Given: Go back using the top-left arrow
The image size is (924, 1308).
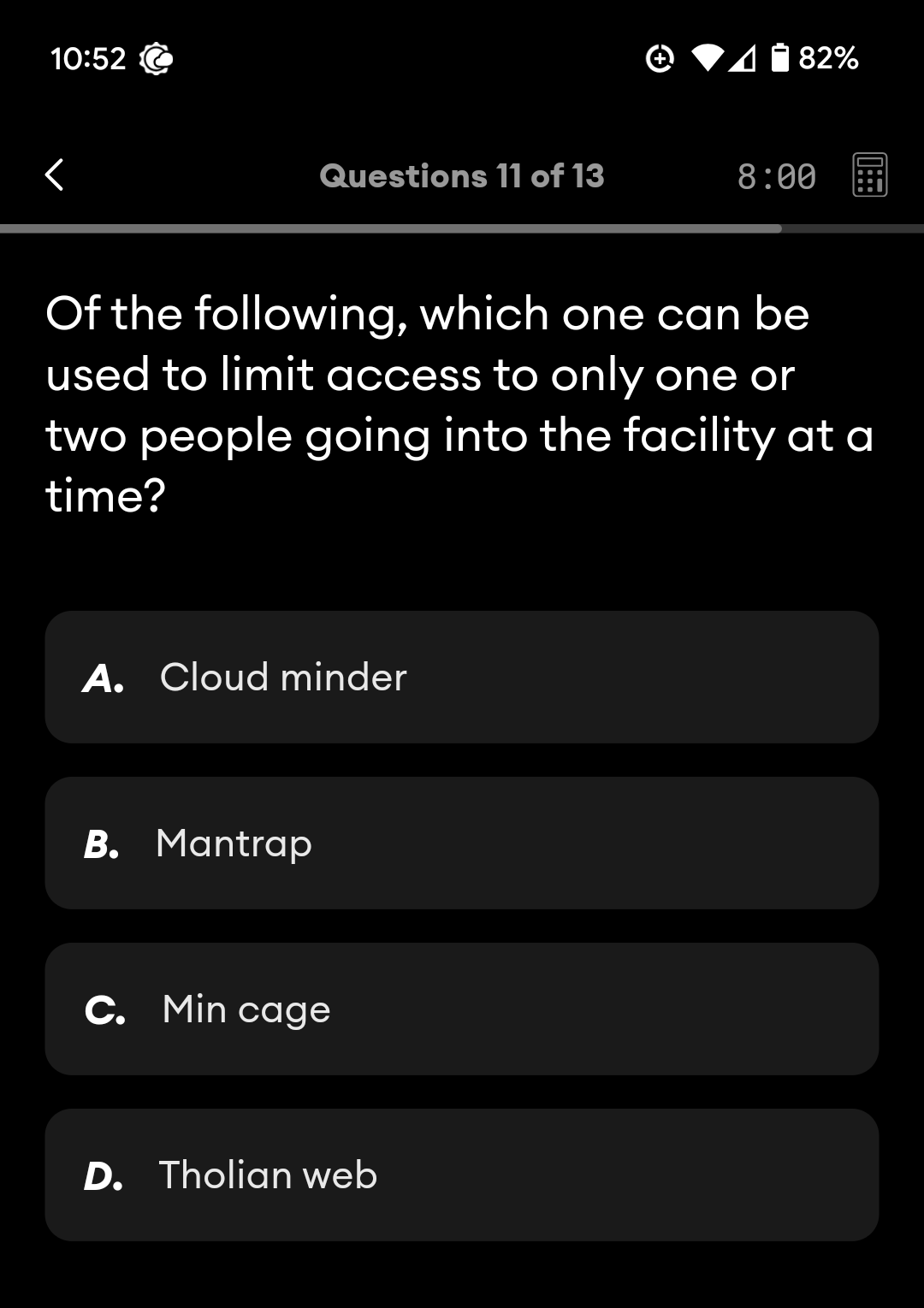Looking at the screenshot, I should 55,175.
